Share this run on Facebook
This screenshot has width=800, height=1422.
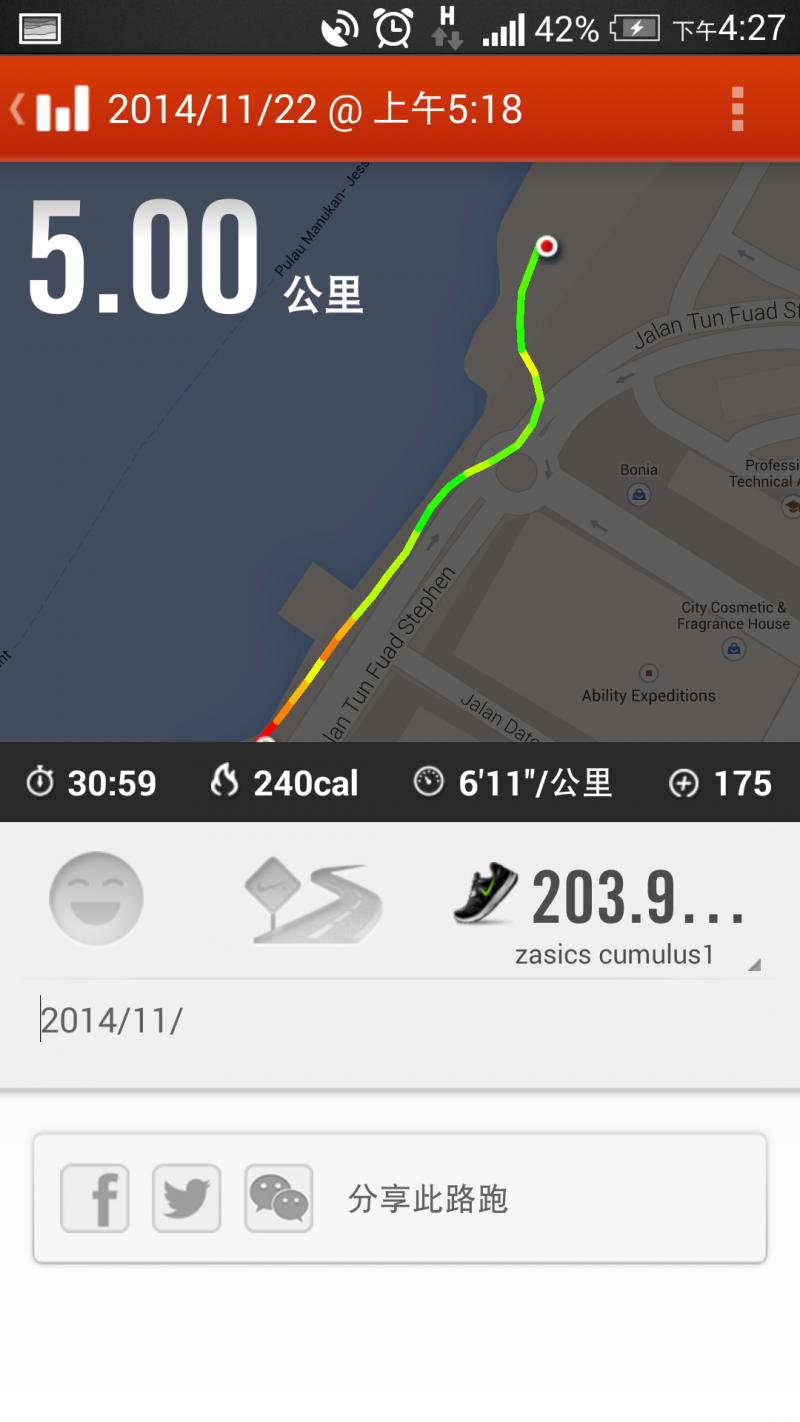[95, 1198]
